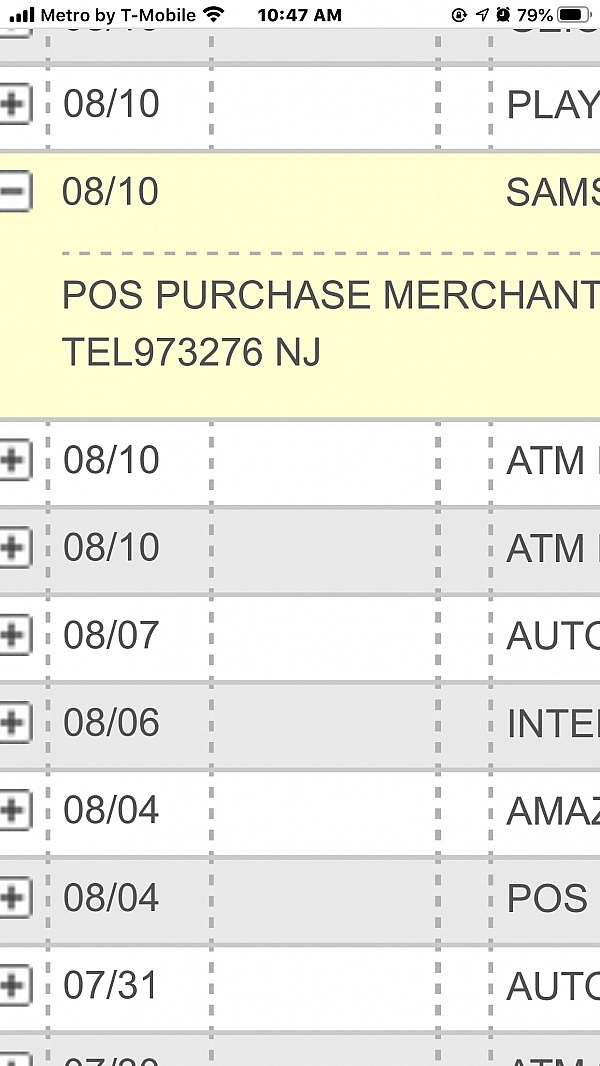Collapse the expanded 08/10 SAMS transaction
Screen dimensions: 600x1066
(x=14, y=190)
